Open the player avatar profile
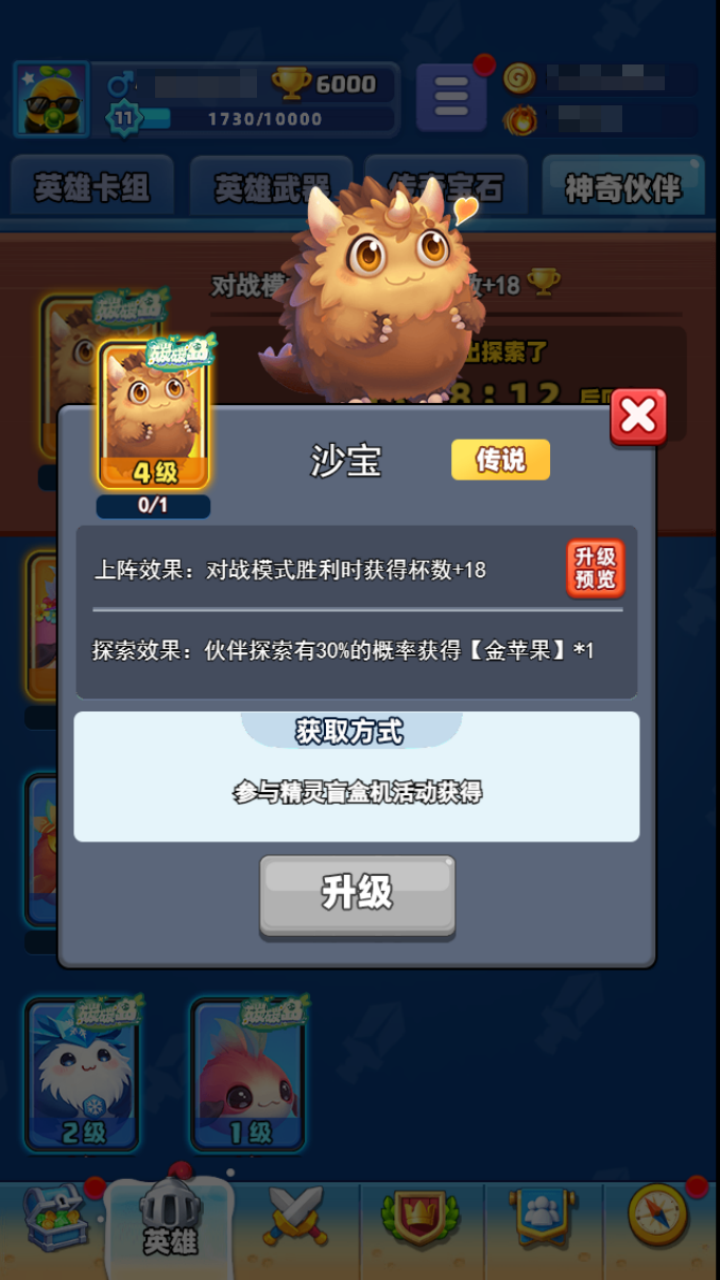 point(51,100)
